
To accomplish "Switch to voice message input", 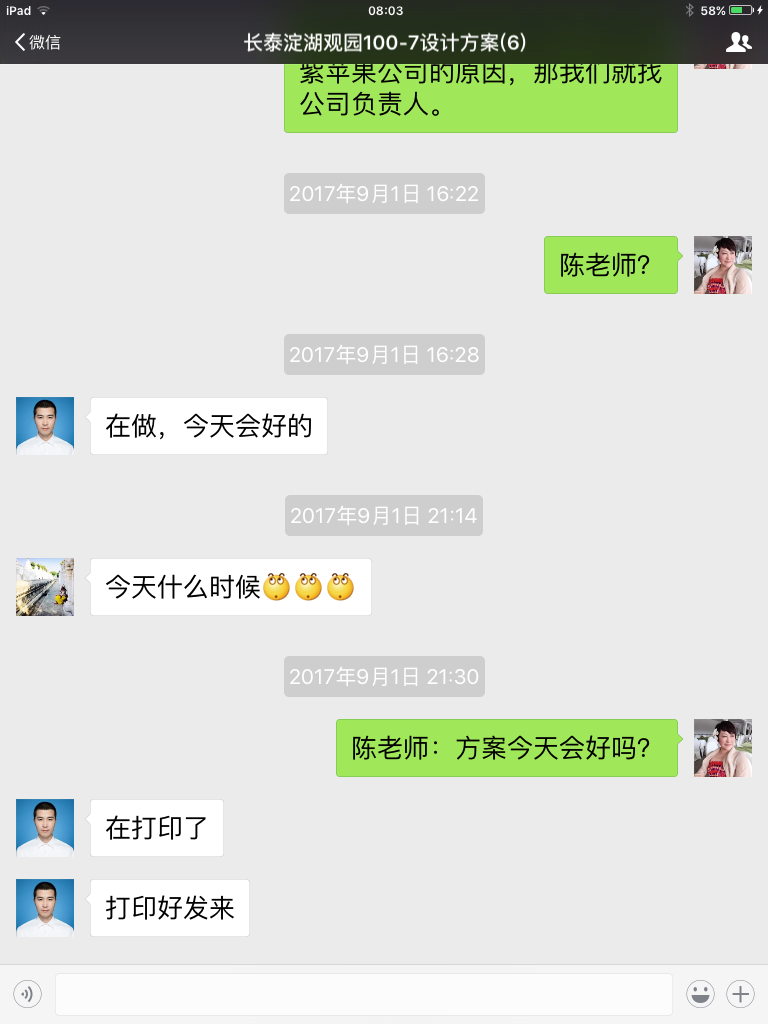I will 27,994.
